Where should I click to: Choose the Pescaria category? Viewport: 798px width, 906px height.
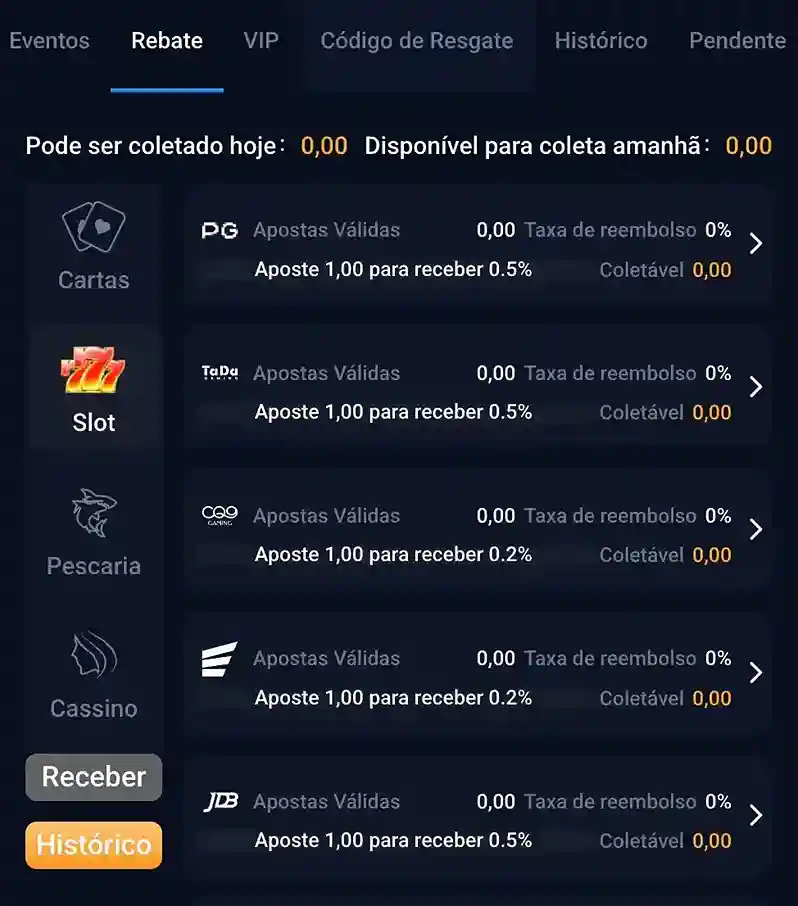pyautogui.click(x=94, y=533)
